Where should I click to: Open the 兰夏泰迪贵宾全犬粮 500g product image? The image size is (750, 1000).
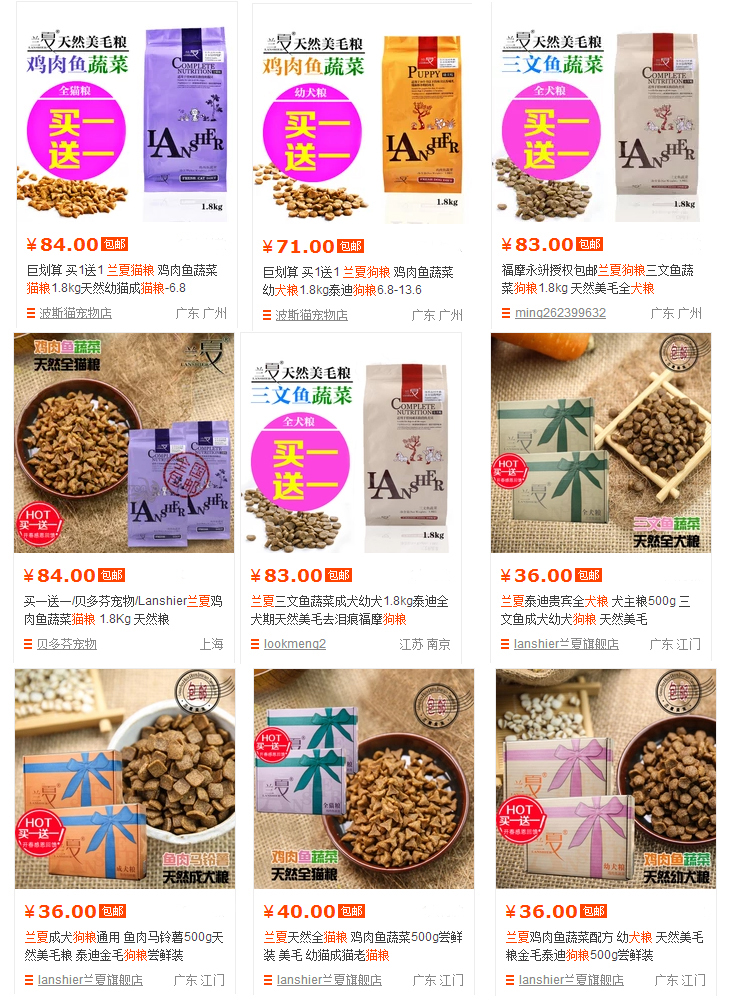[601, 443]
